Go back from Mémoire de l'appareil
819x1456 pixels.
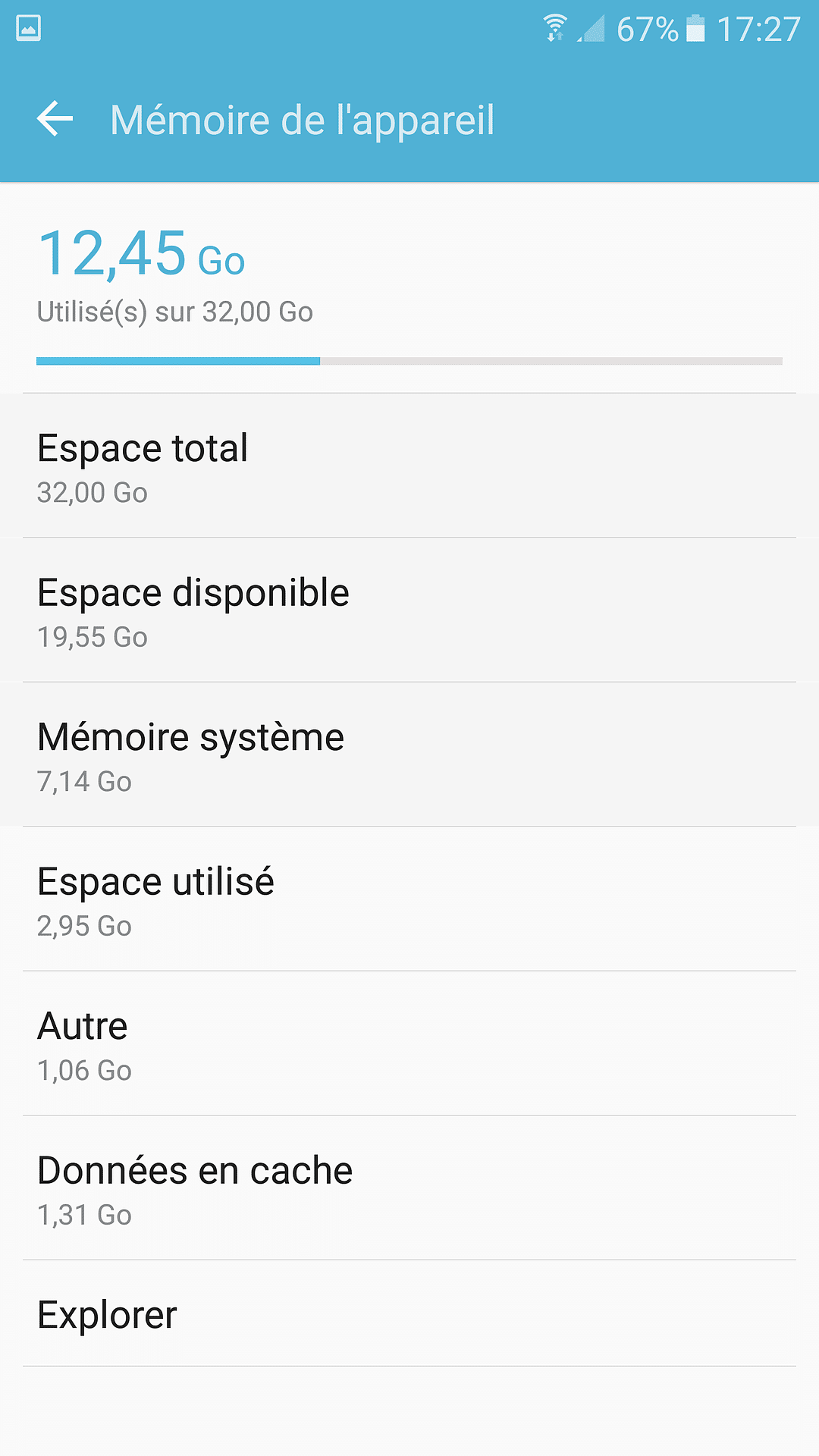pos(55,120)
